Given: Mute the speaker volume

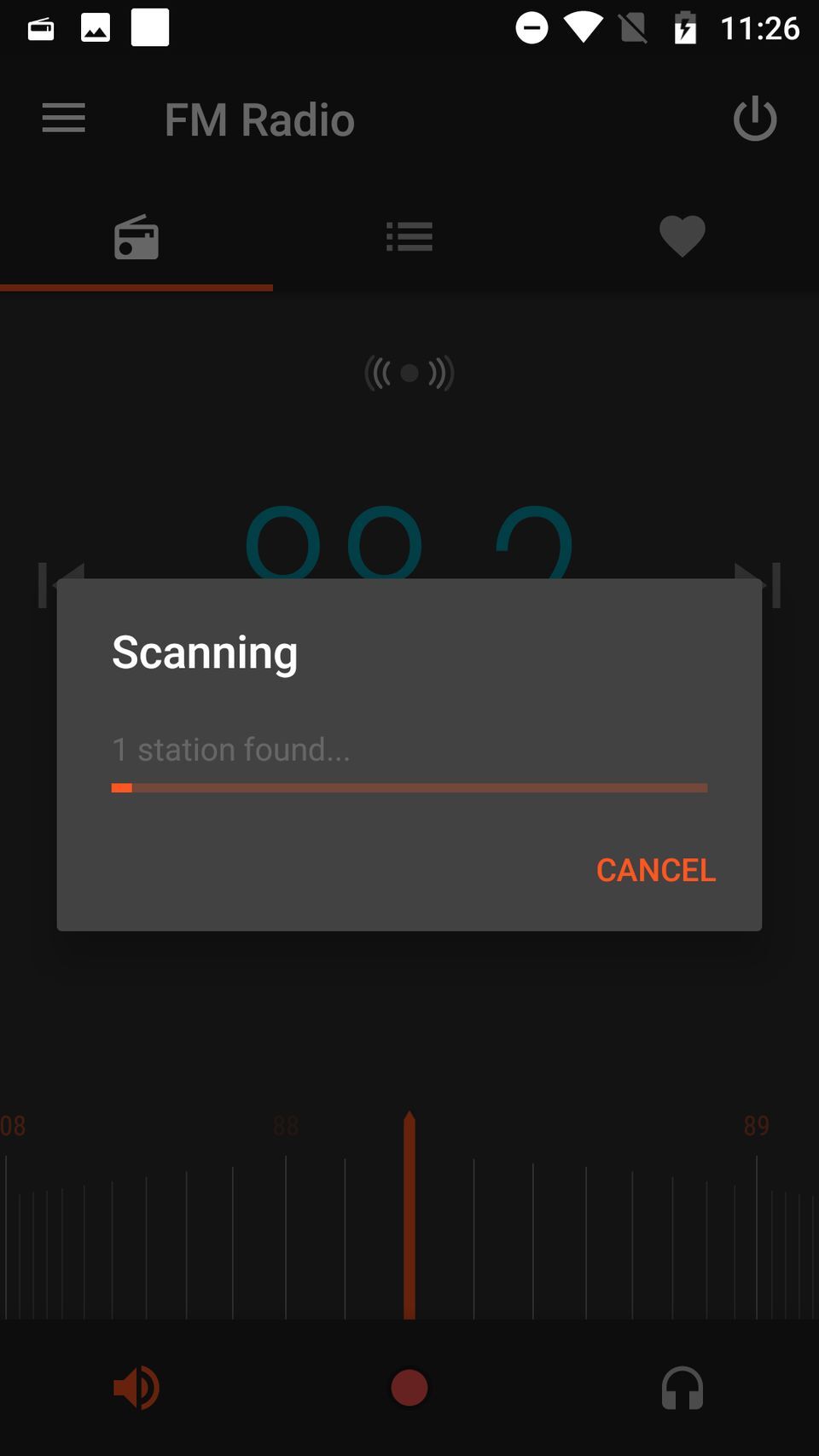Looking at the screenshot, I should pos(136,1388).
